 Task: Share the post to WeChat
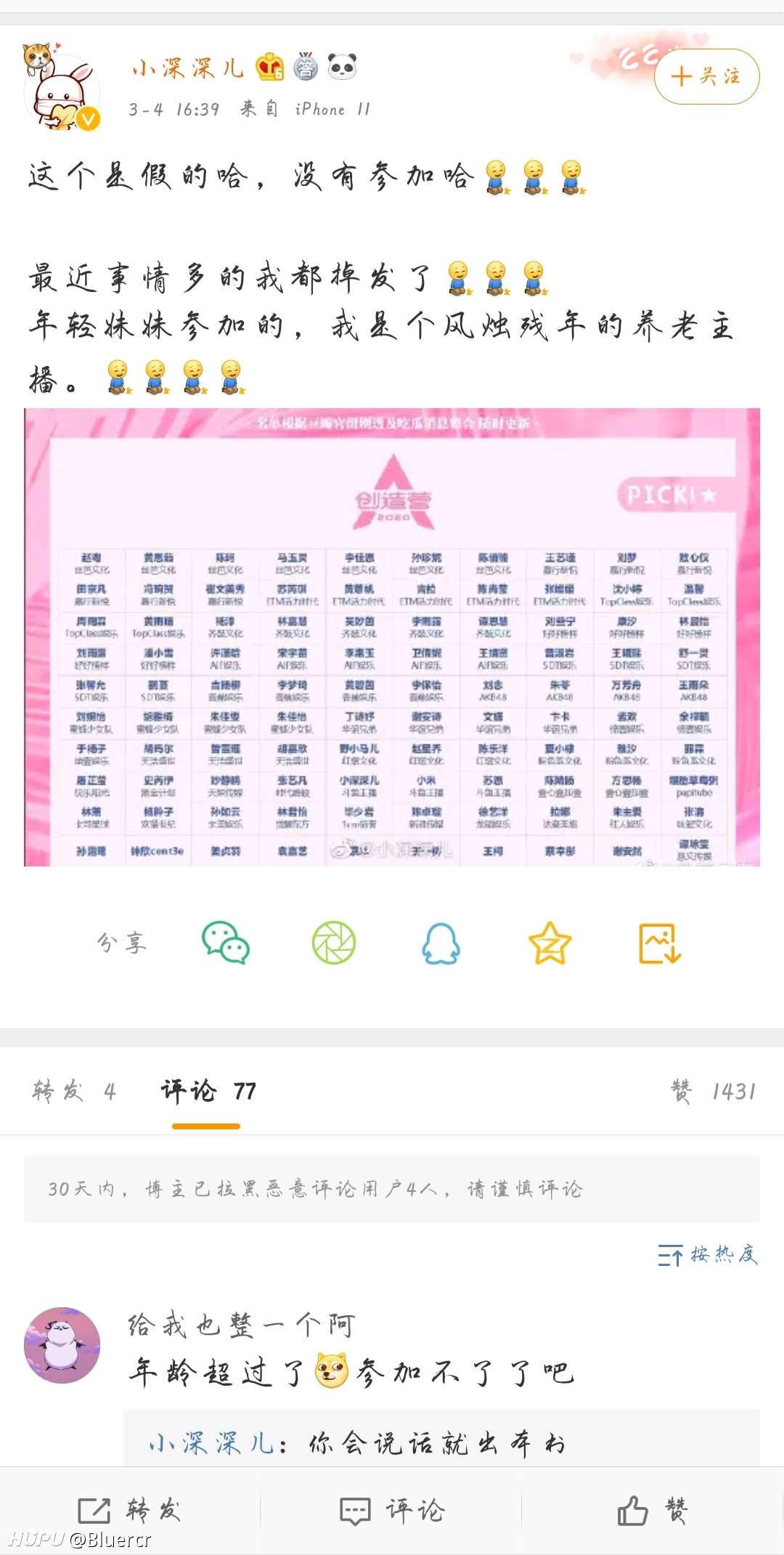[x=226, y=943]
